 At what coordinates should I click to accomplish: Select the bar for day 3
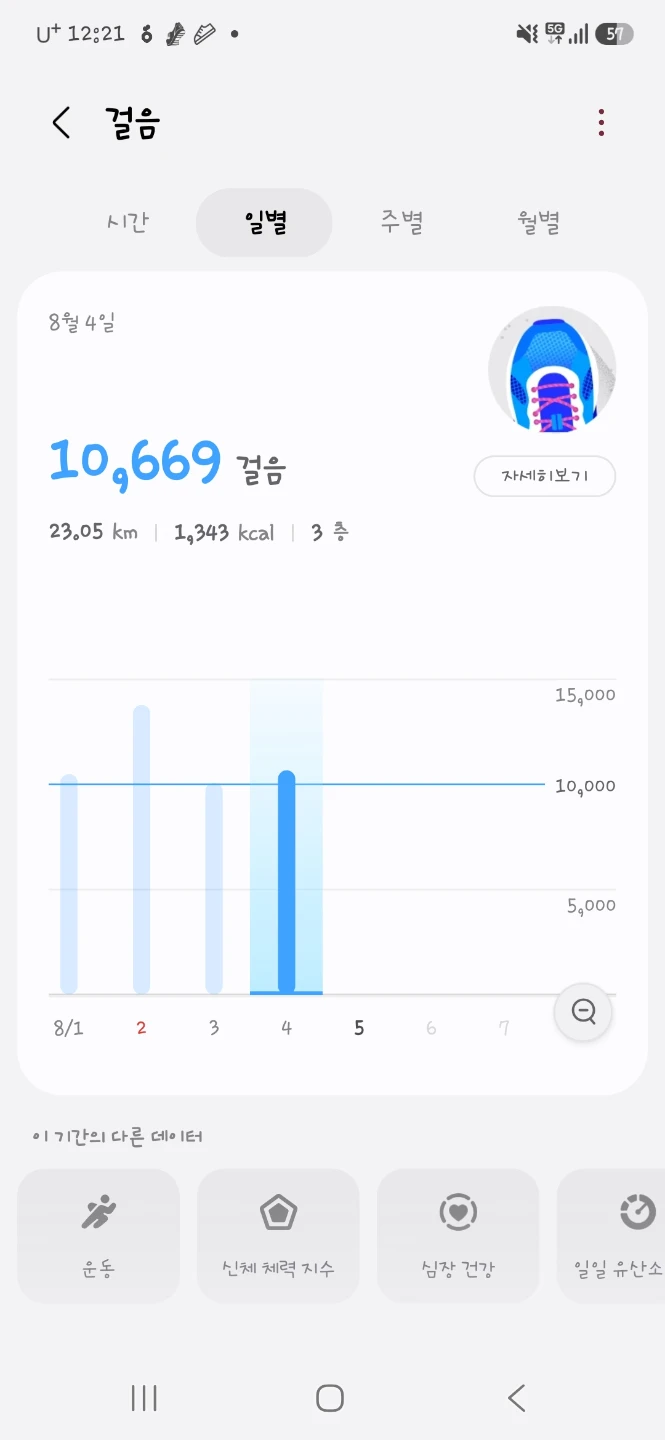point(214,889)
